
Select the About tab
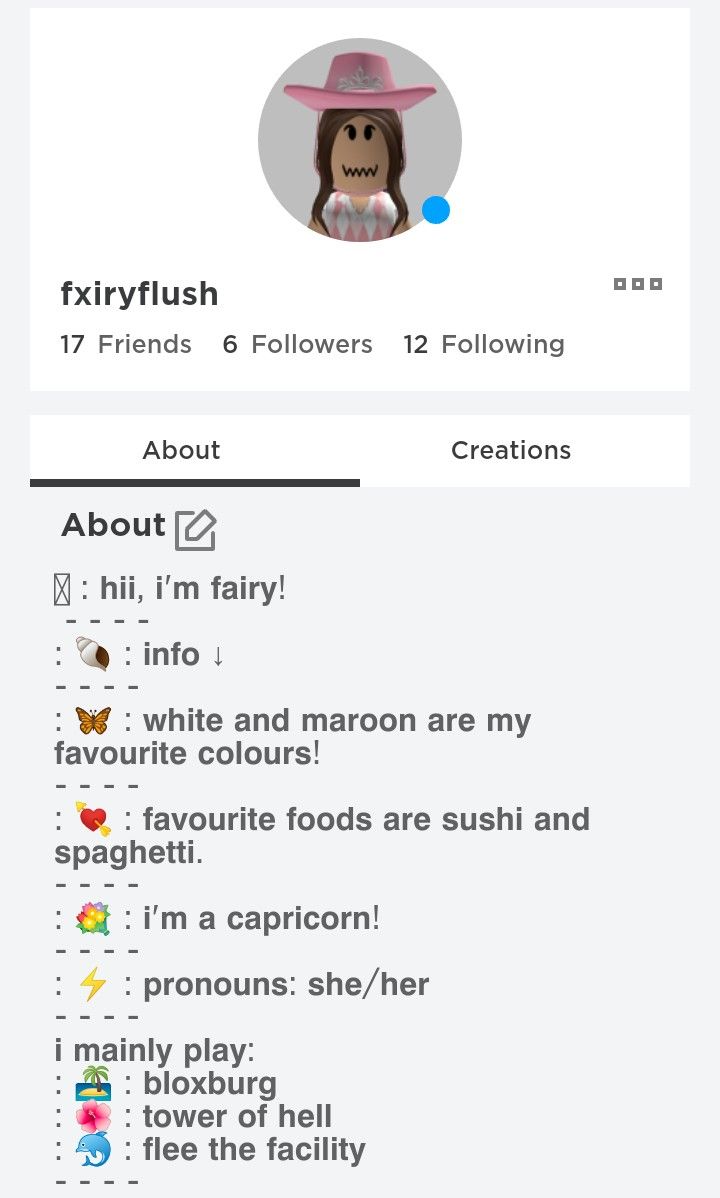click(x=181, y=450)
